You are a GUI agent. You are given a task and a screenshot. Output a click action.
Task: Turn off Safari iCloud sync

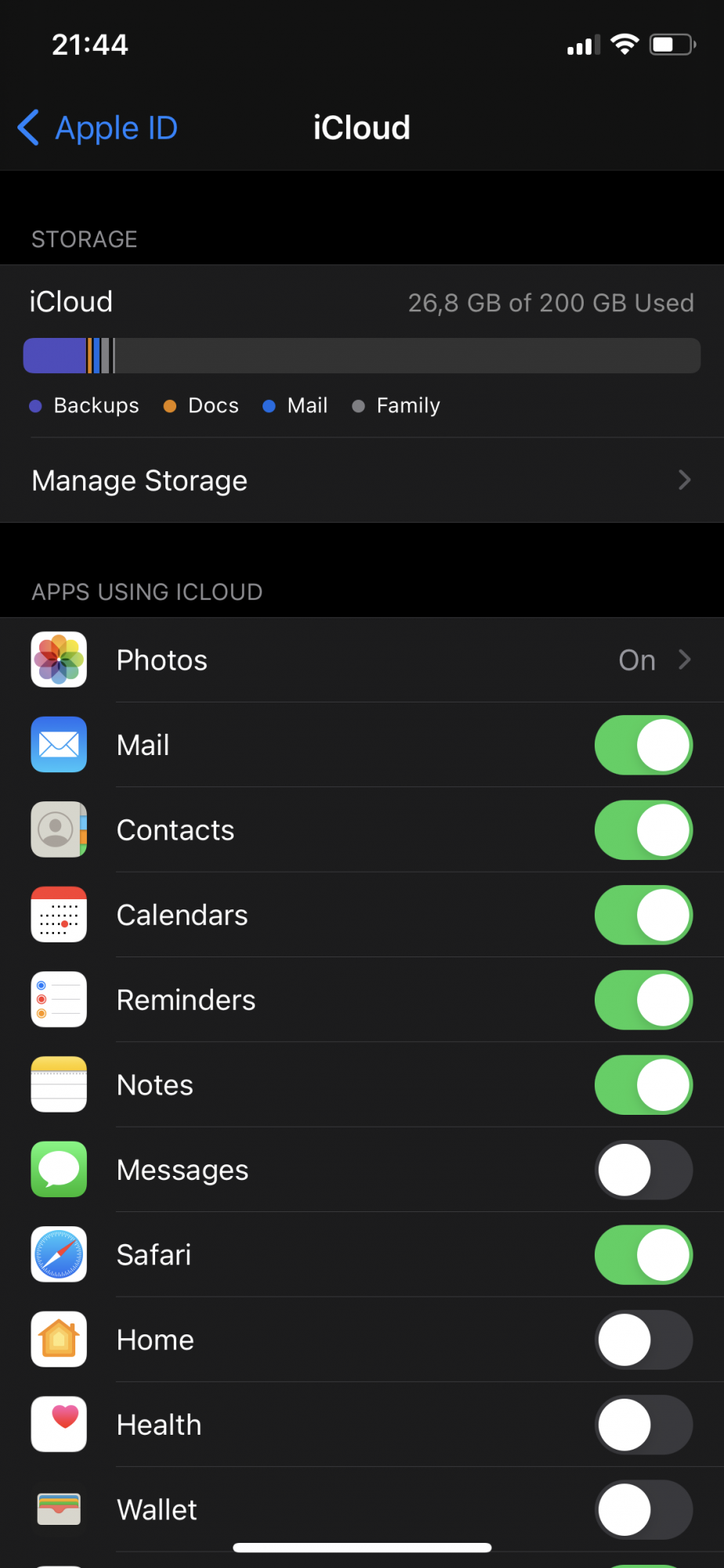[643, 1254]
